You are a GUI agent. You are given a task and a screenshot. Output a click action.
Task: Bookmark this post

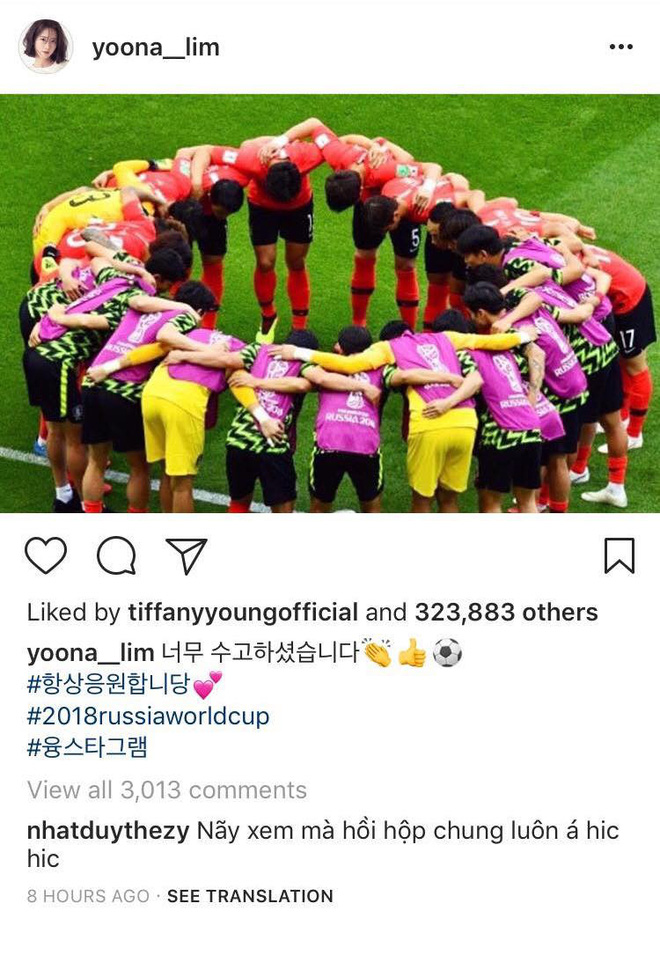(619, 555)
